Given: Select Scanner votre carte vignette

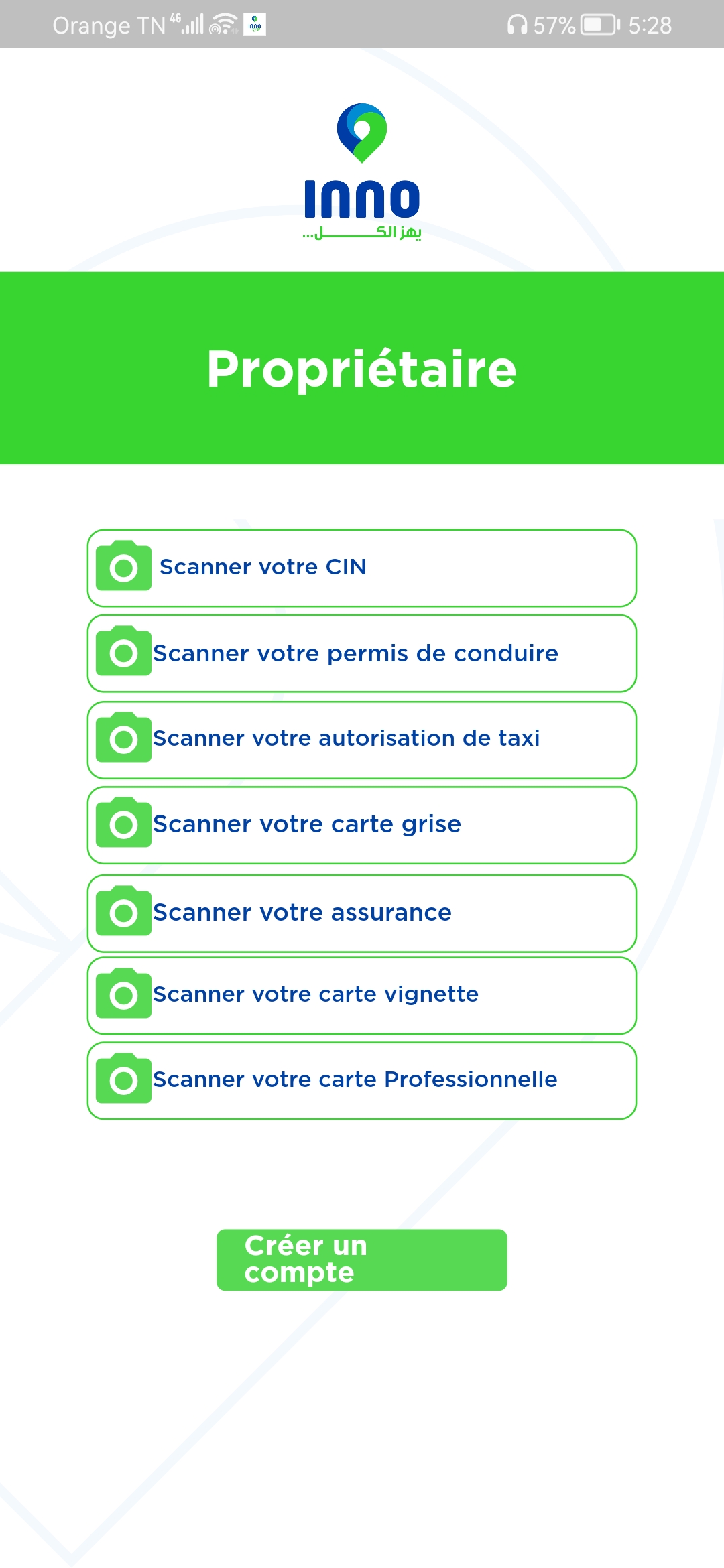Looking at the screenshot, I should [362, 996].
